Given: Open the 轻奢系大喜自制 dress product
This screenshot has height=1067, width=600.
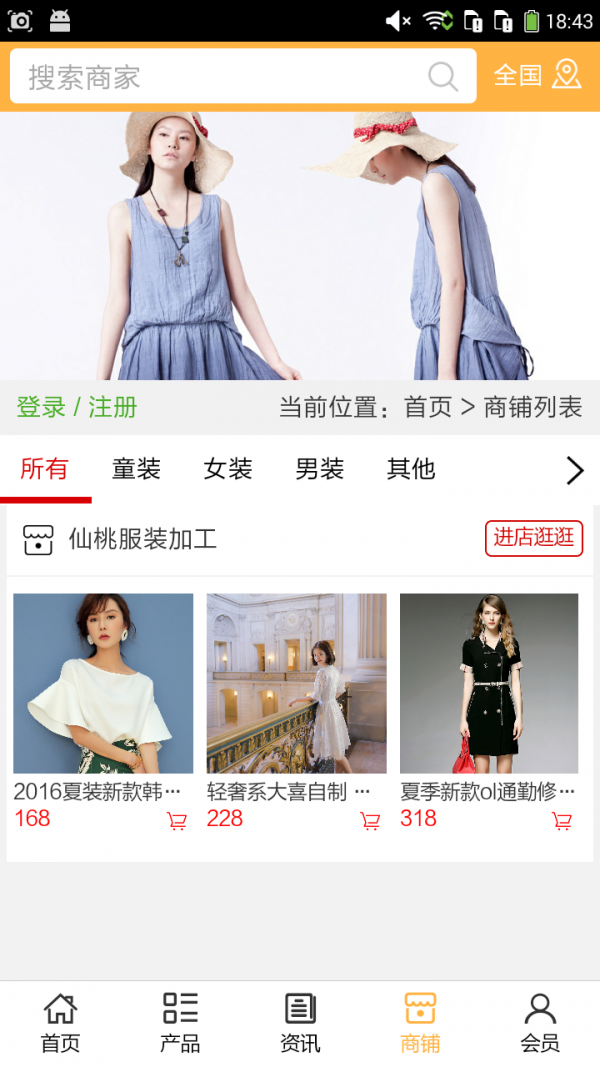Looking at the screenshot, I should (x=296, y=684).
